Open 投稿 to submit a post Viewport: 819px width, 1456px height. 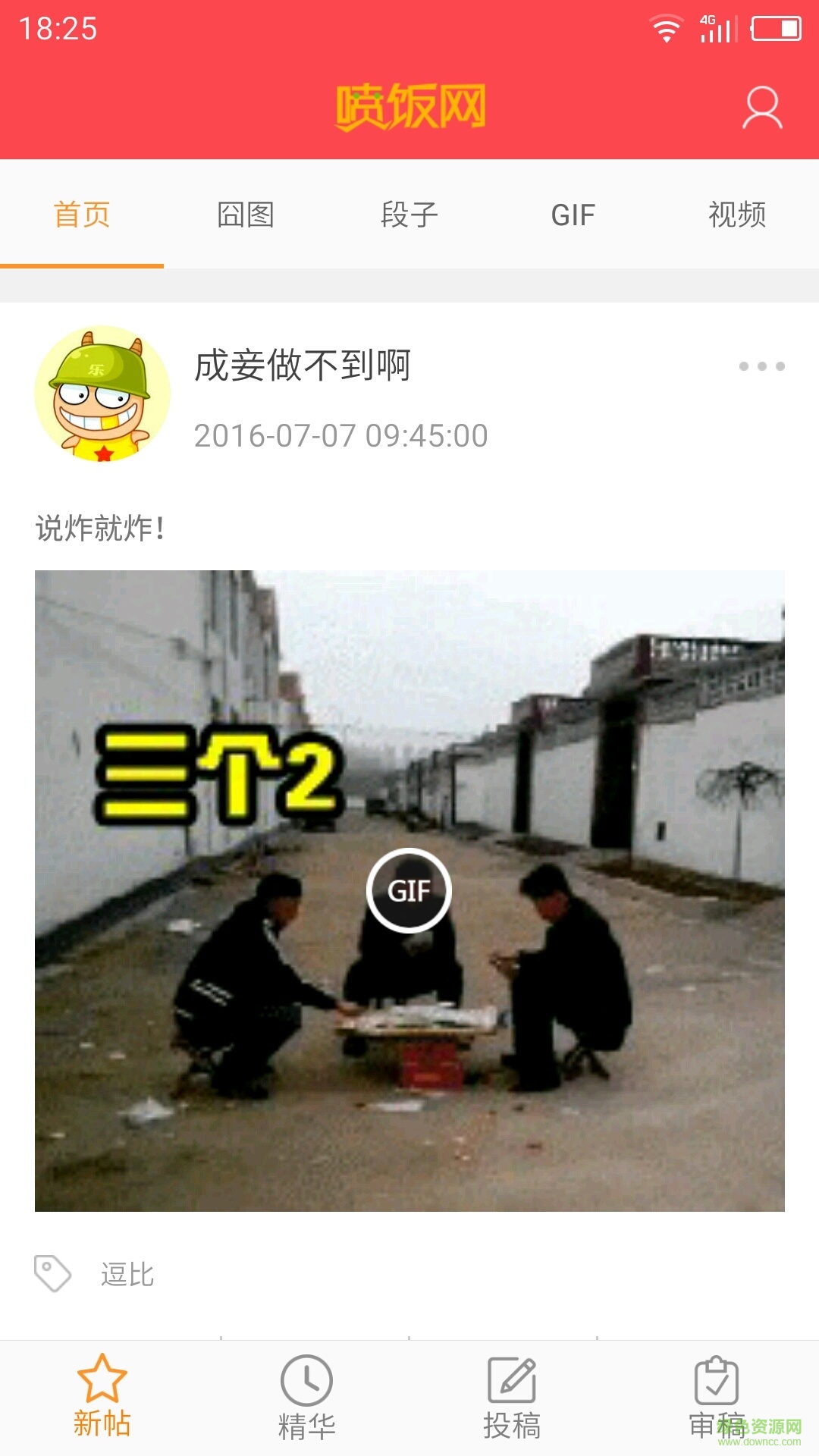click(512, 1397)
